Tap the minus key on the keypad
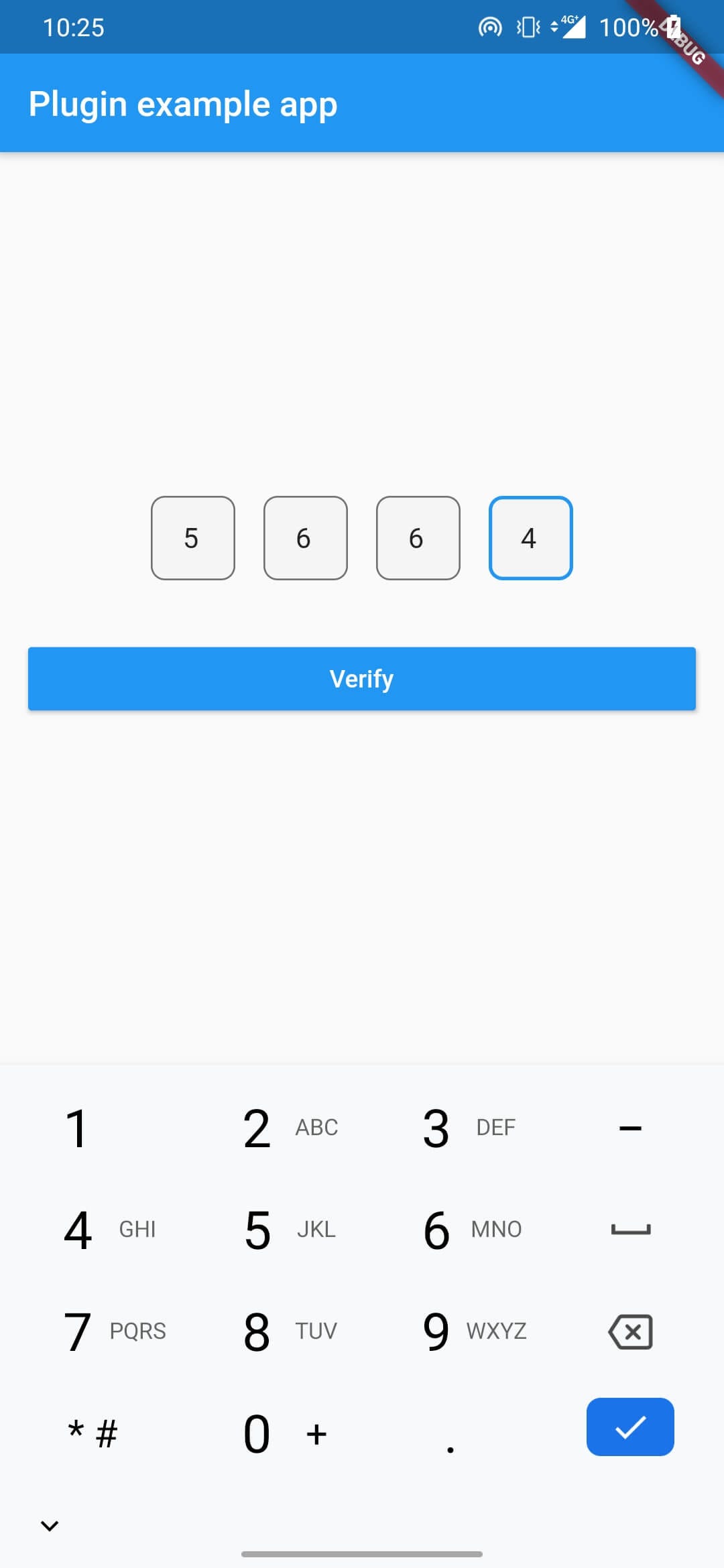The width and height of the screenshot is (724, 1568). tap(630, 1128)
